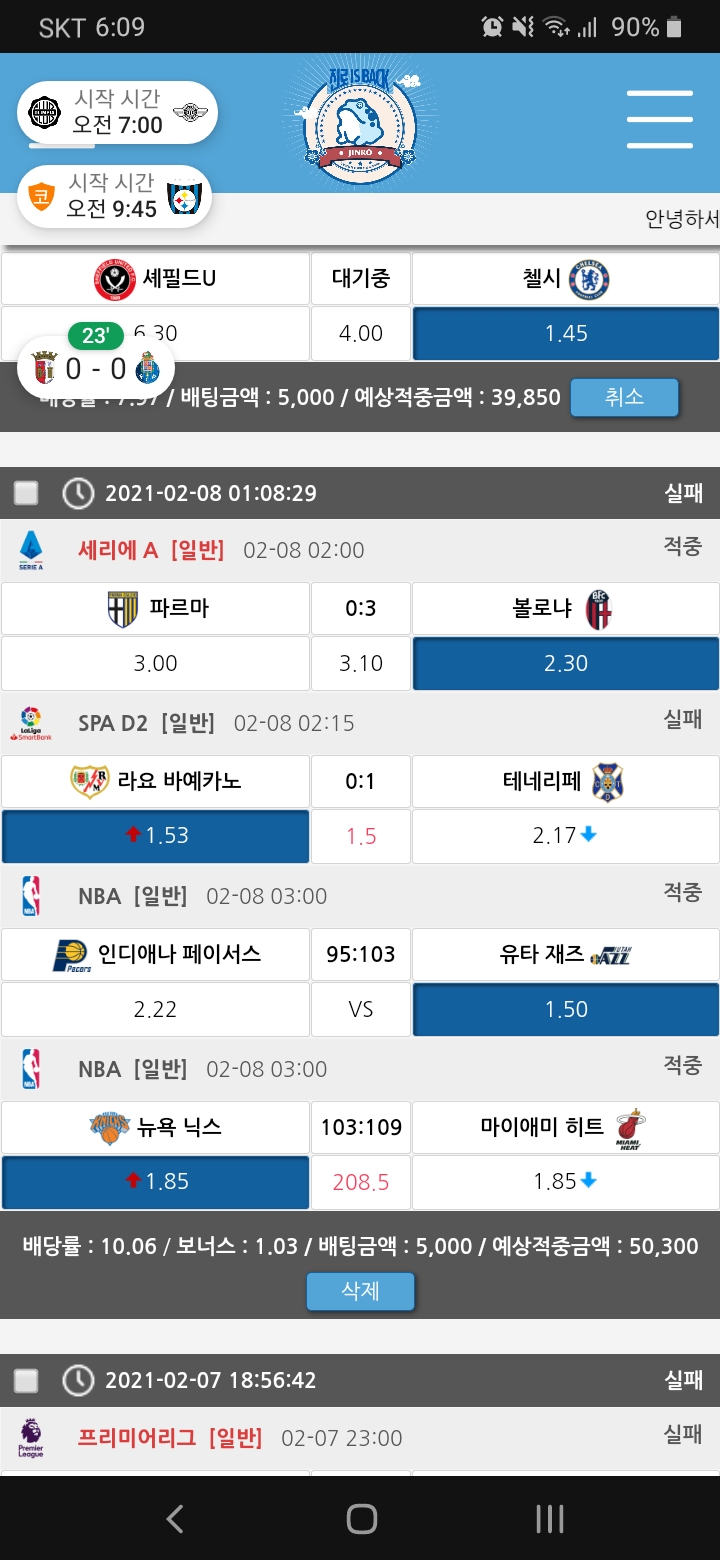Check the box for the 2021-02-08 01:08:29 bet
Viewport: 720px width, 1560px height.
(x=26, y=493)
